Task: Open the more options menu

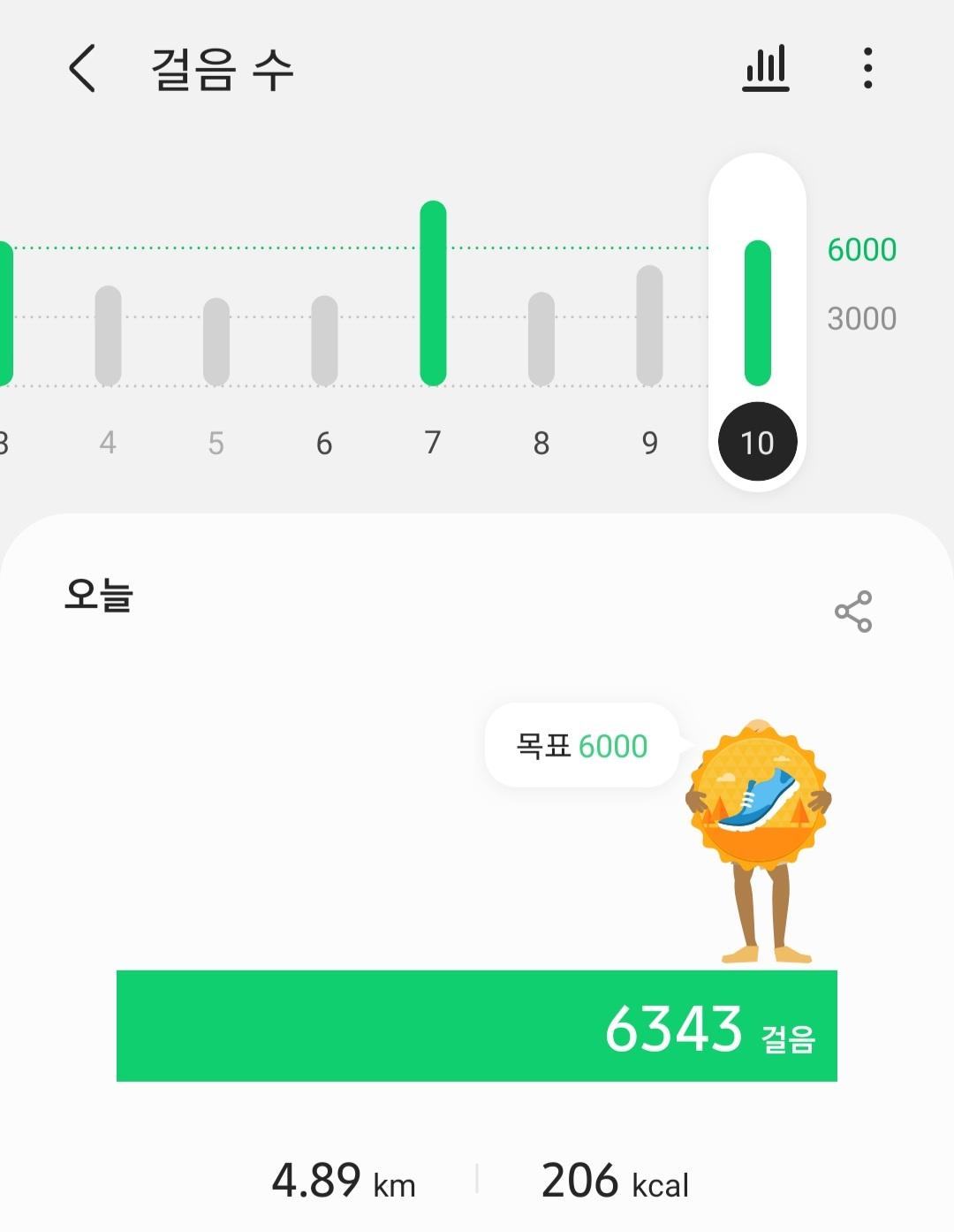Action: (867, 69)
